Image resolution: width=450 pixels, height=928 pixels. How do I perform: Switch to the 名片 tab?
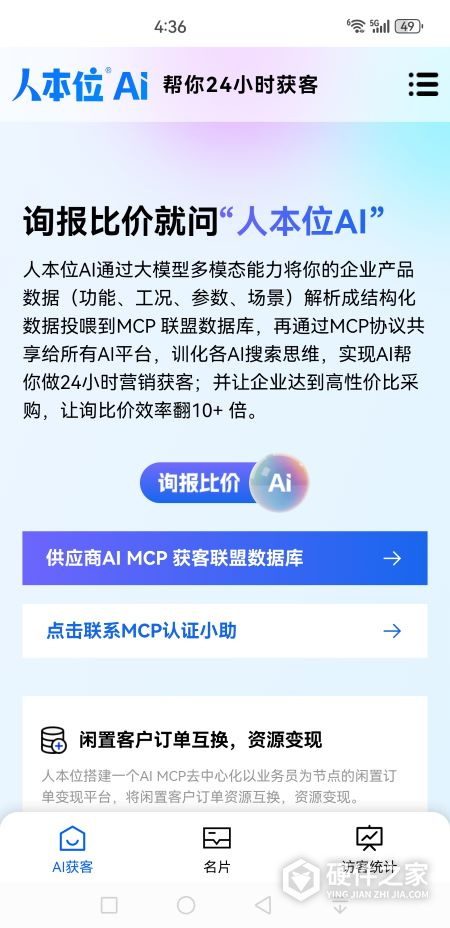[217, 850]
